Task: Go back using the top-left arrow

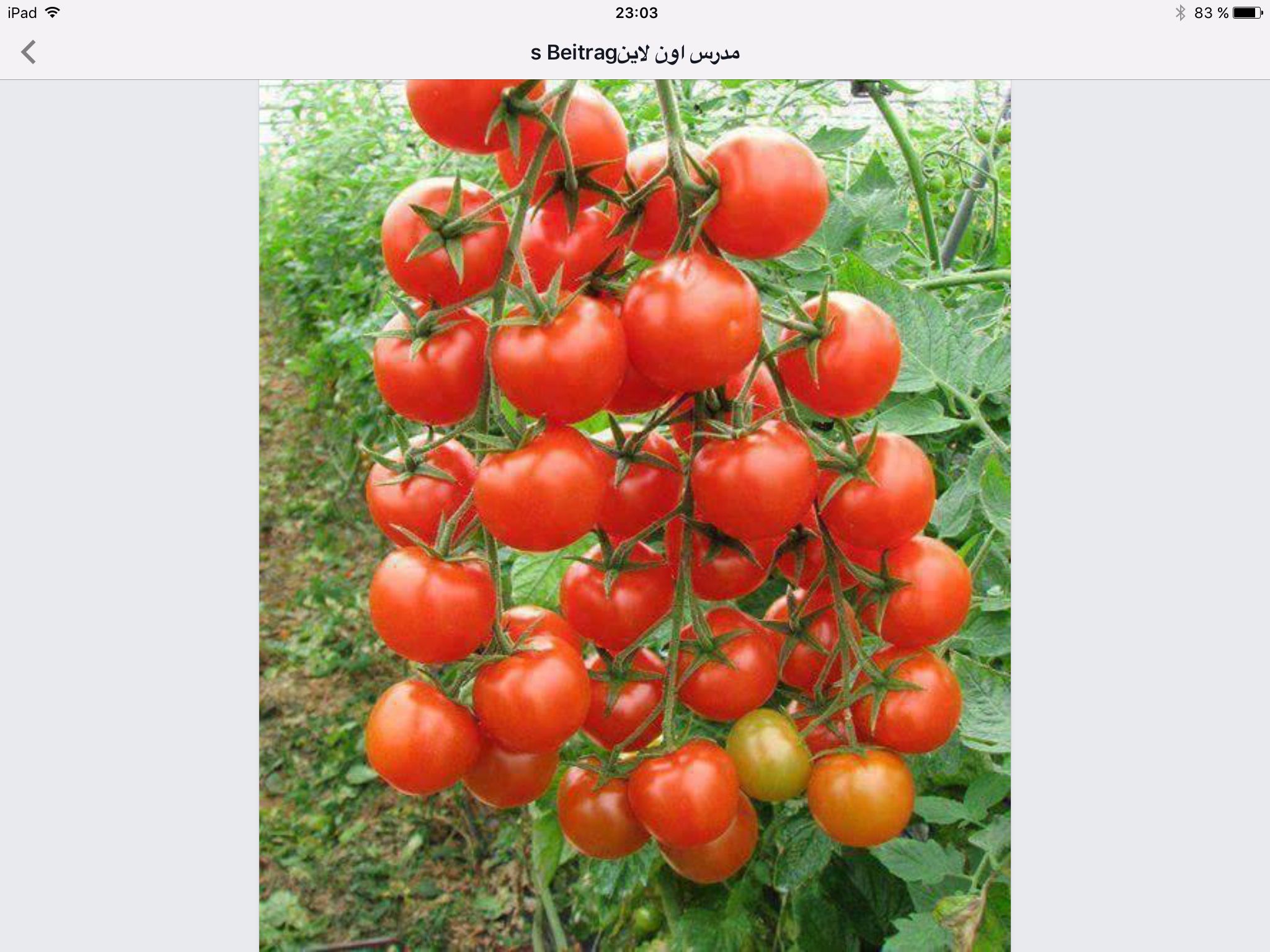Action: coord(29,53)
